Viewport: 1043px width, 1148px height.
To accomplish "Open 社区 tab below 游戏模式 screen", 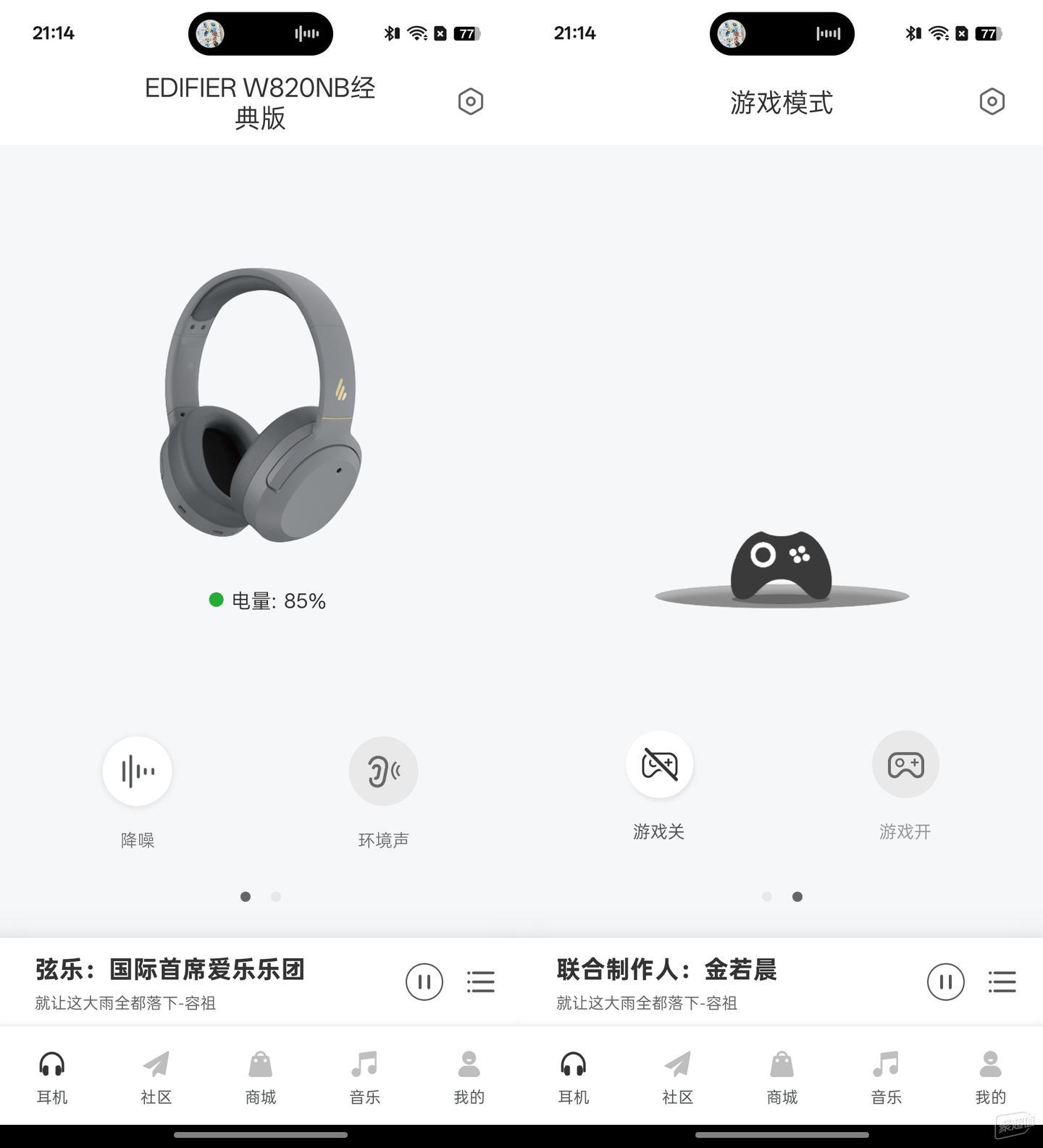I will [678, 1076].
